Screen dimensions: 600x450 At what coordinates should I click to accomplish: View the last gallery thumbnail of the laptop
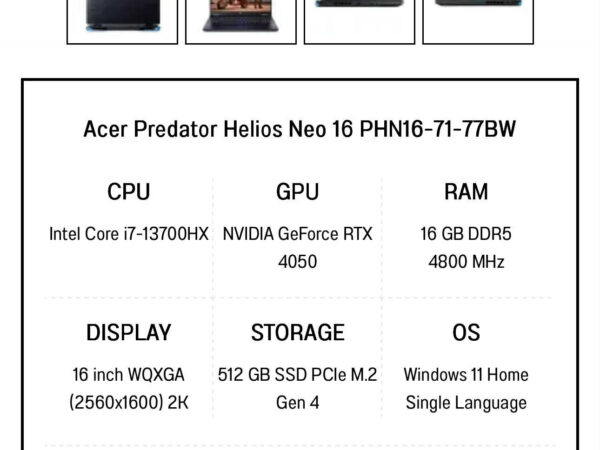(477, 18)
